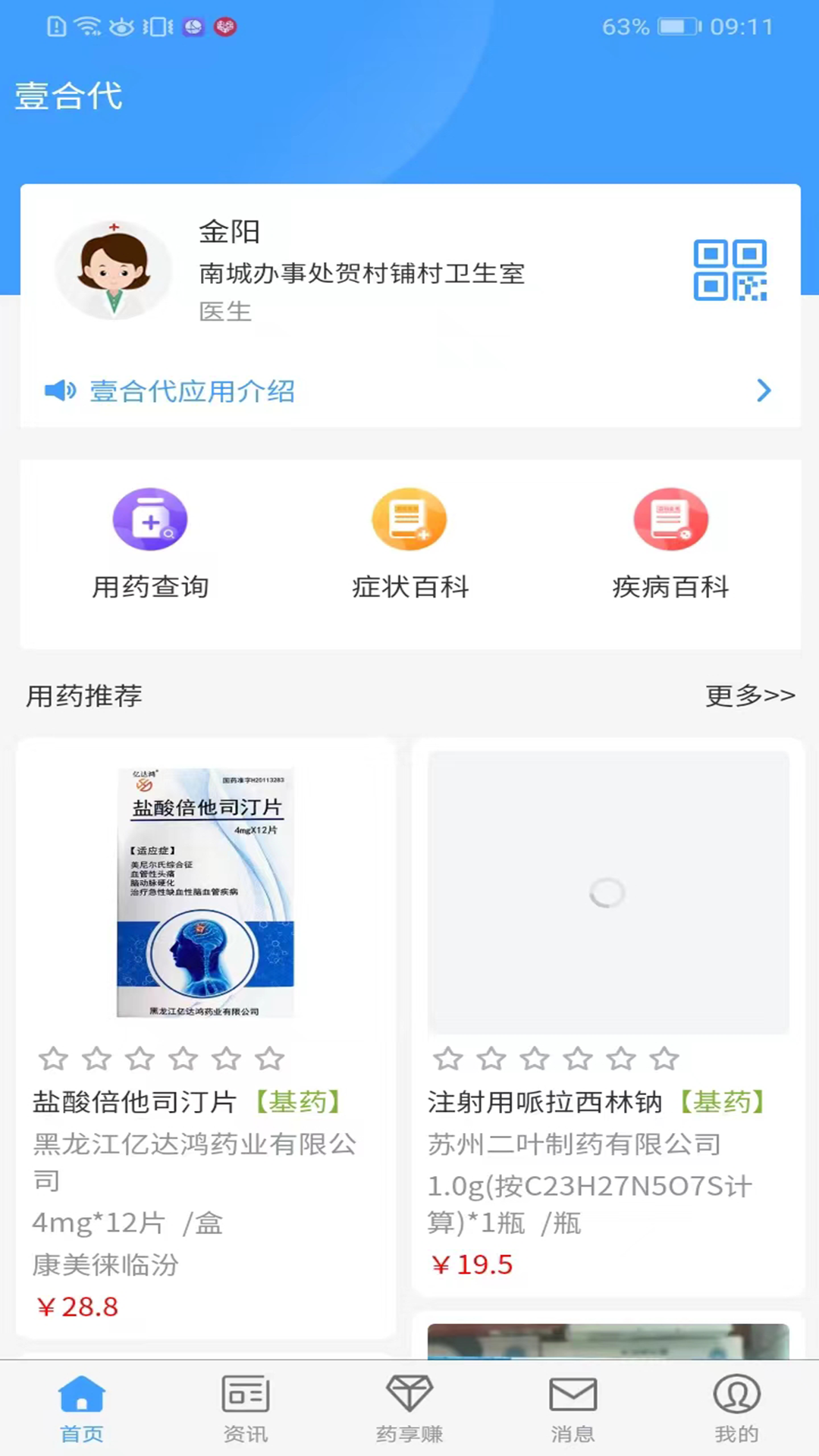Viewport: 819px width, 1456px height.
Task: Open the 金阳 doctor profile name
Action: coord(228,231)
